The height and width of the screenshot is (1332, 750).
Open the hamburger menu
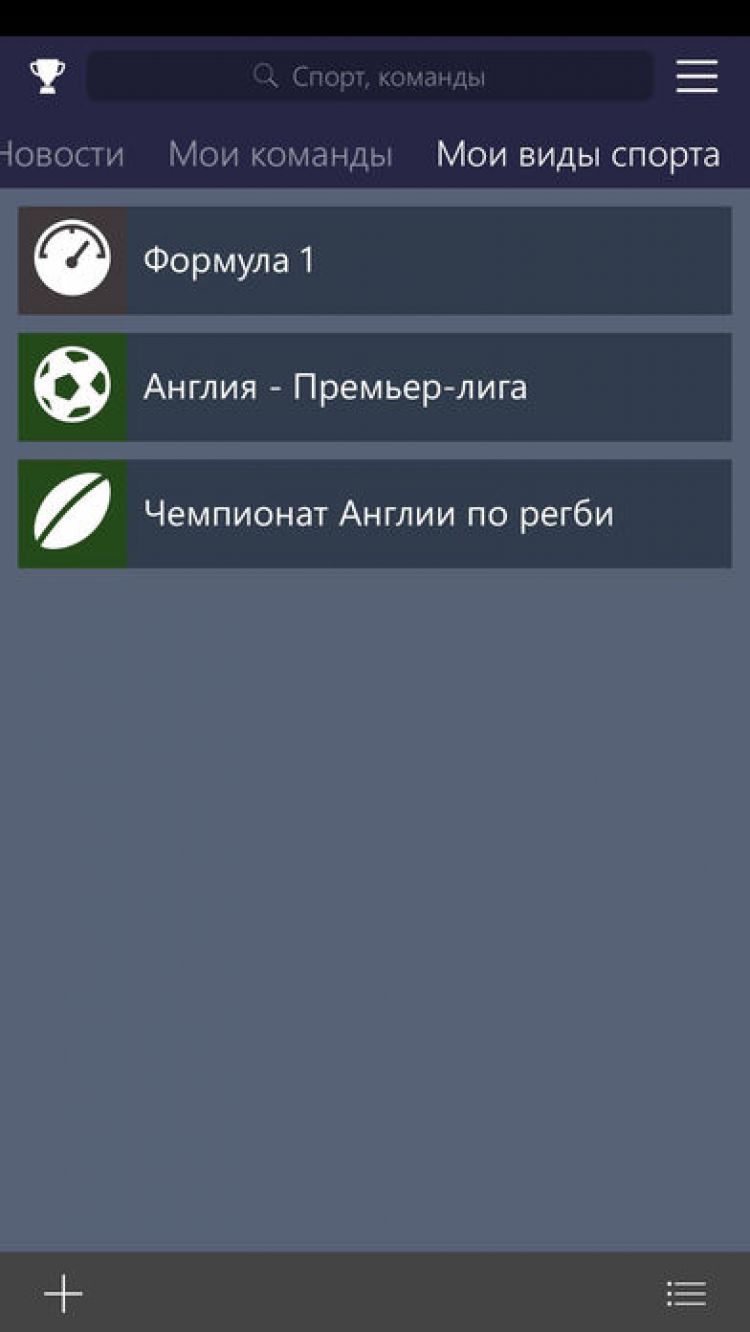coord(697,77)
